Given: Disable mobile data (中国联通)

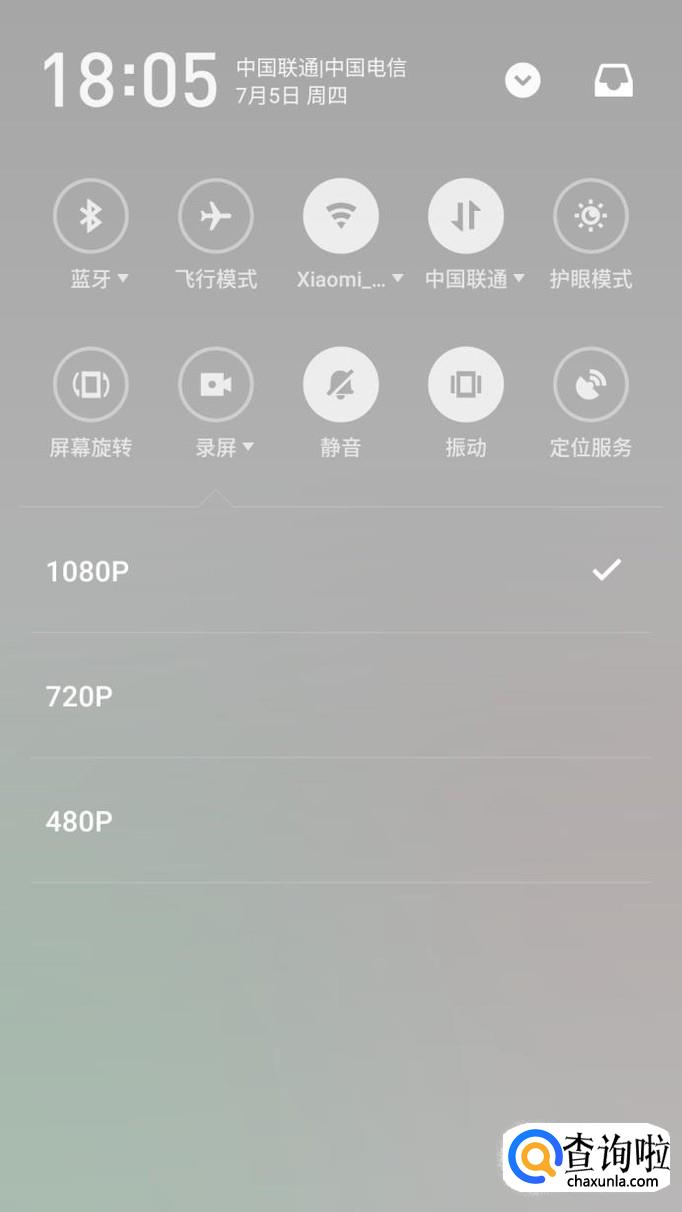Looking at the screenshot, I should [466, 216].
